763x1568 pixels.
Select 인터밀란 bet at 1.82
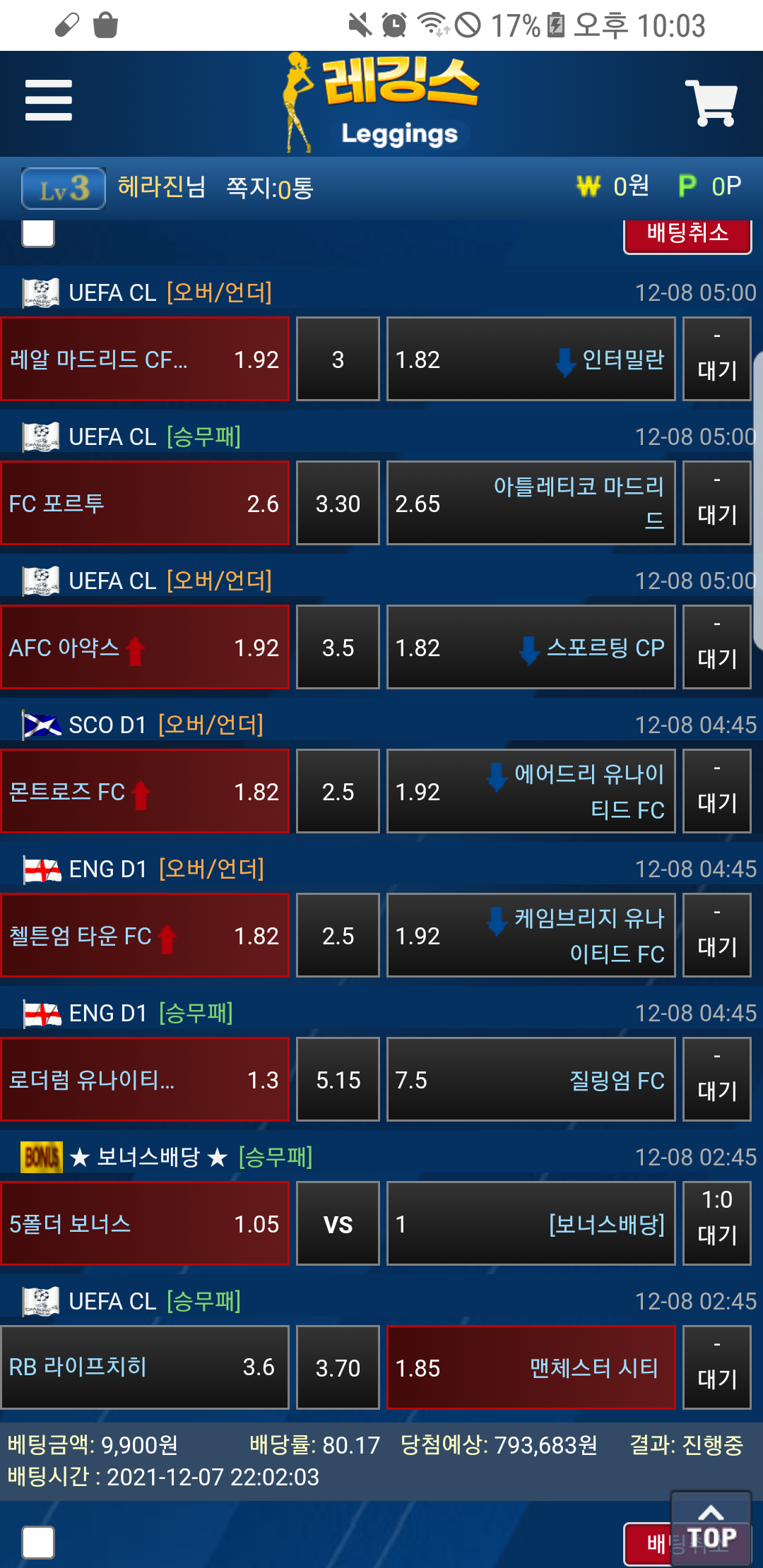pyautogui.click(x=531, y=359)
